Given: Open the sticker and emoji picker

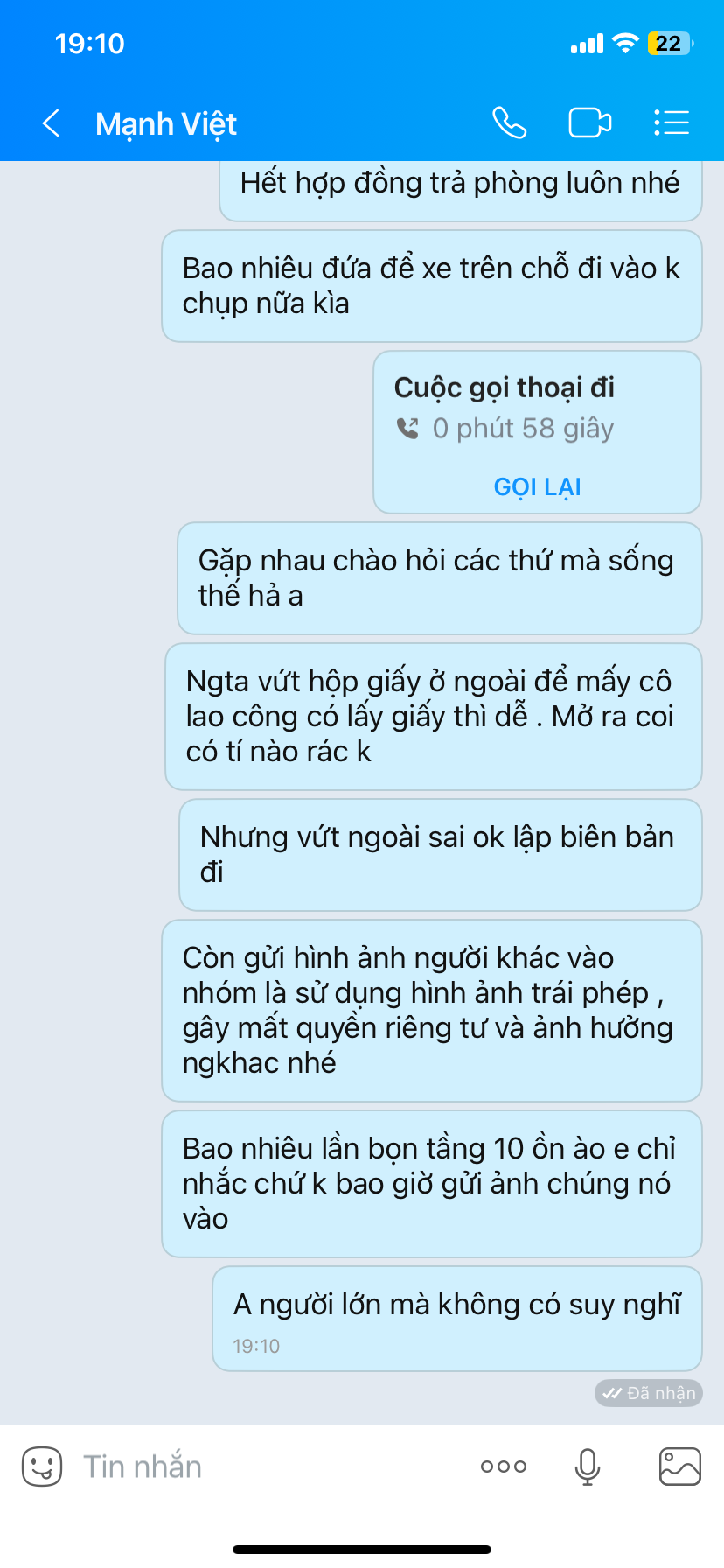Looking at the screenshot, I should [42, 1466].
